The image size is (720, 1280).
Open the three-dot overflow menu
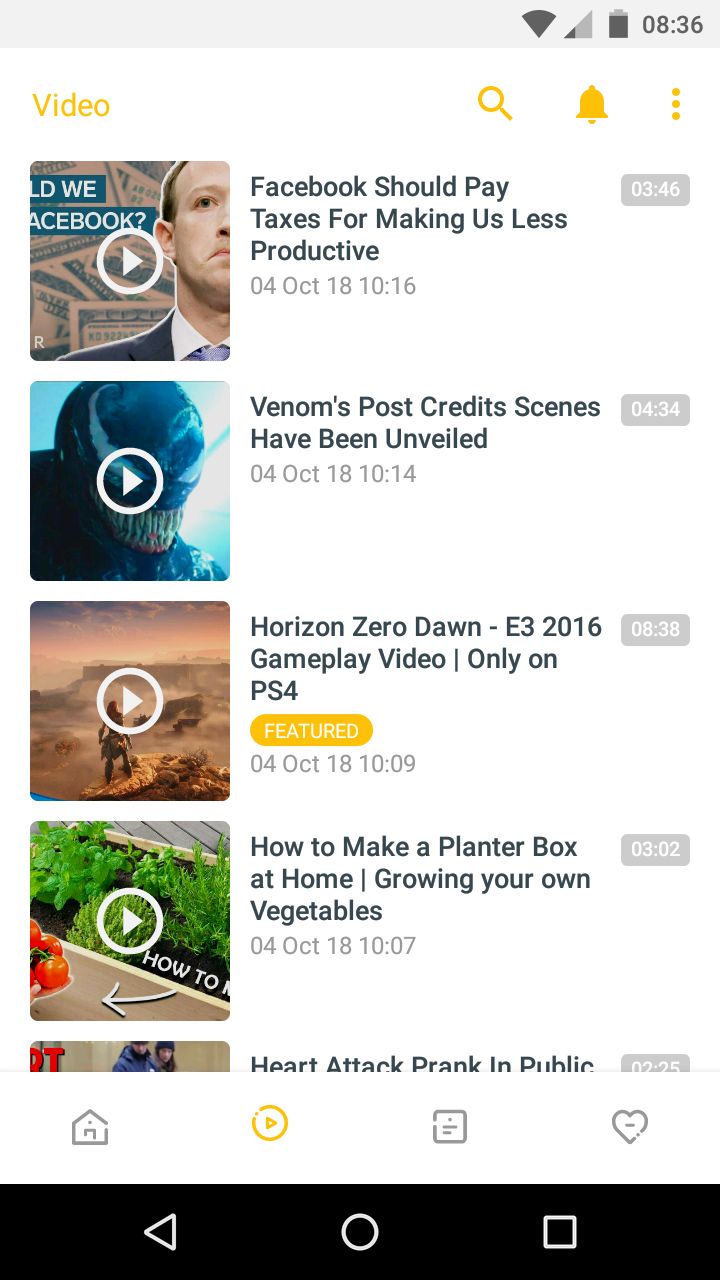[x=676, y=104]
